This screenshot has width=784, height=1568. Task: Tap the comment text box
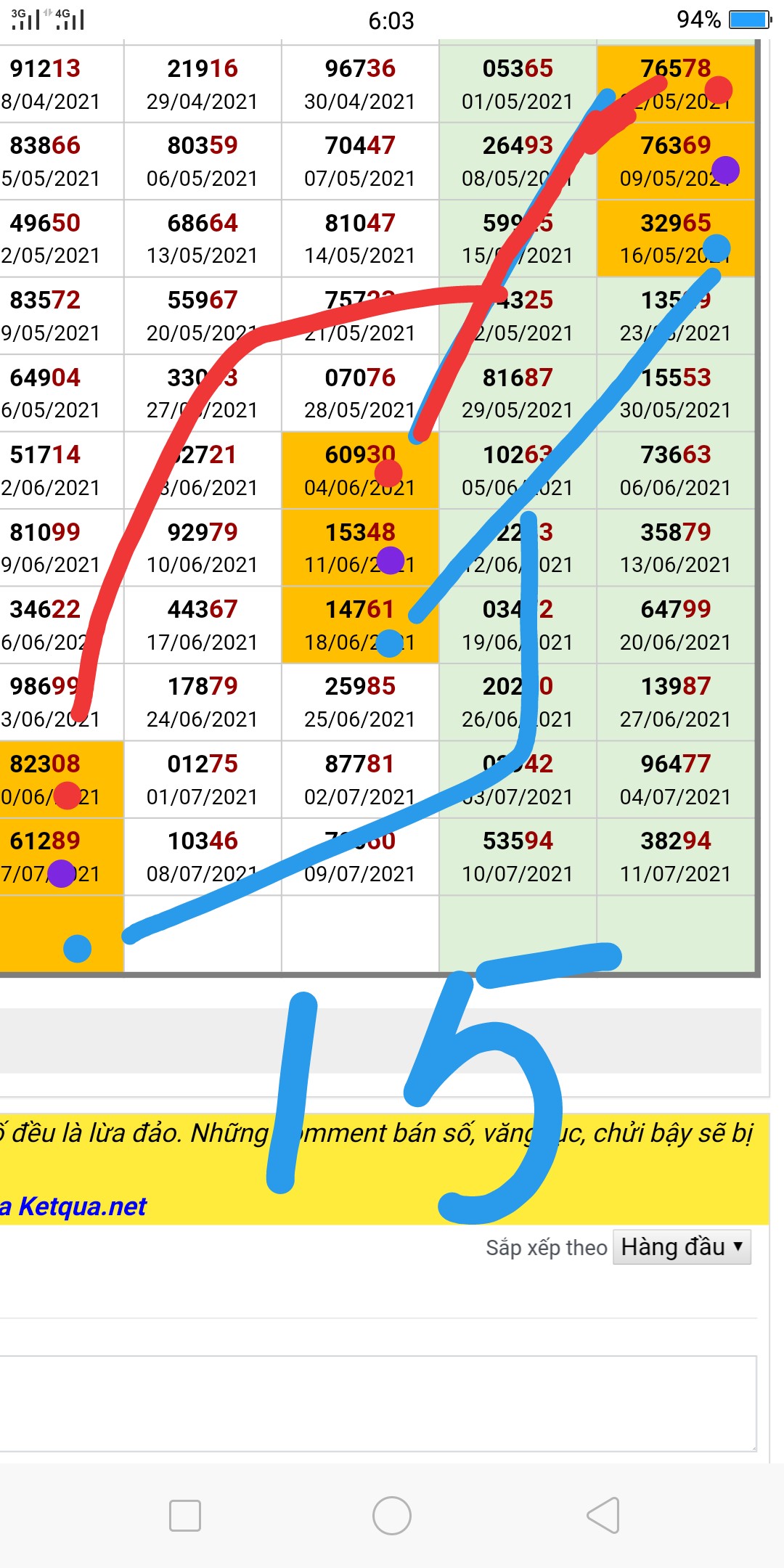pos(377,1402)
